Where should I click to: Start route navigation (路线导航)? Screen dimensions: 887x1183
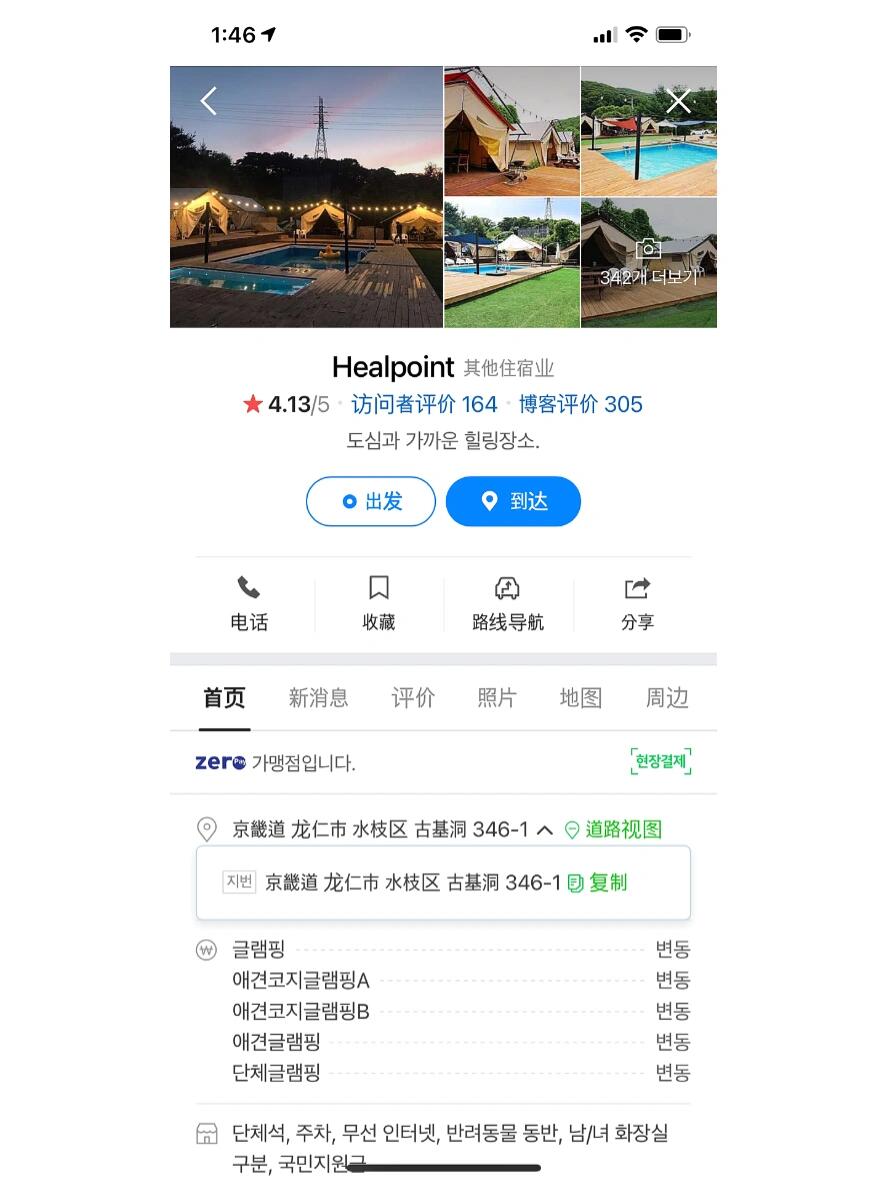point(508,604)
